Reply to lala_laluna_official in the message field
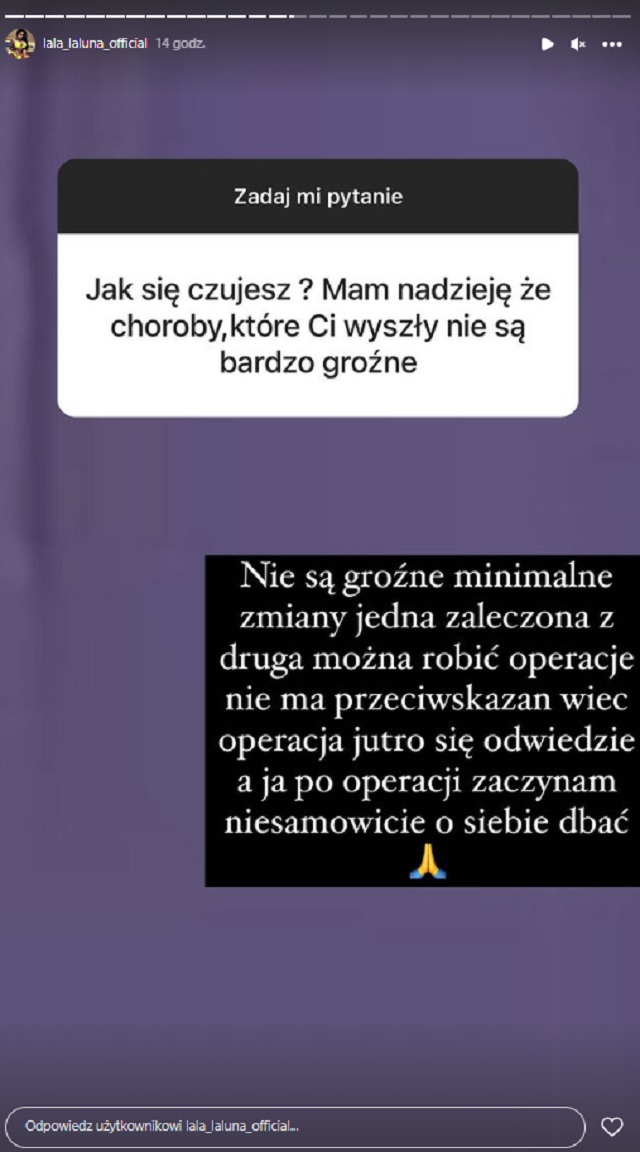Image resolution: width=640 pixels, height=1152 pixels. (x=294, y=1126)
